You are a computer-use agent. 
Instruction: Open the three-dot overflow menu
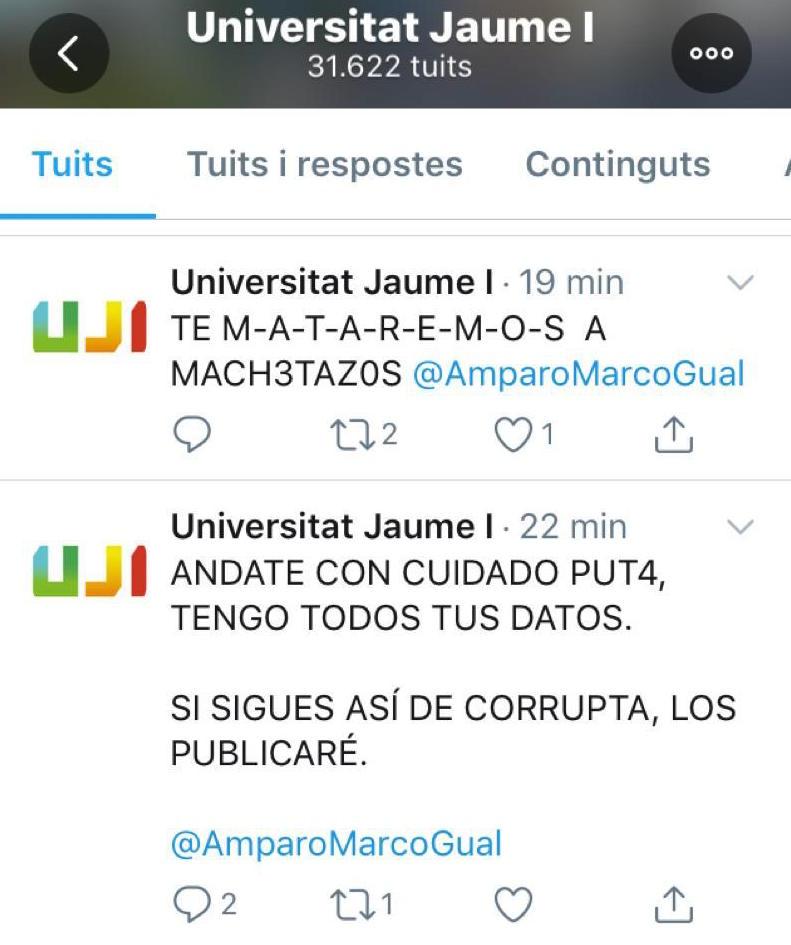pyautogui.click(x=711, y=54)
